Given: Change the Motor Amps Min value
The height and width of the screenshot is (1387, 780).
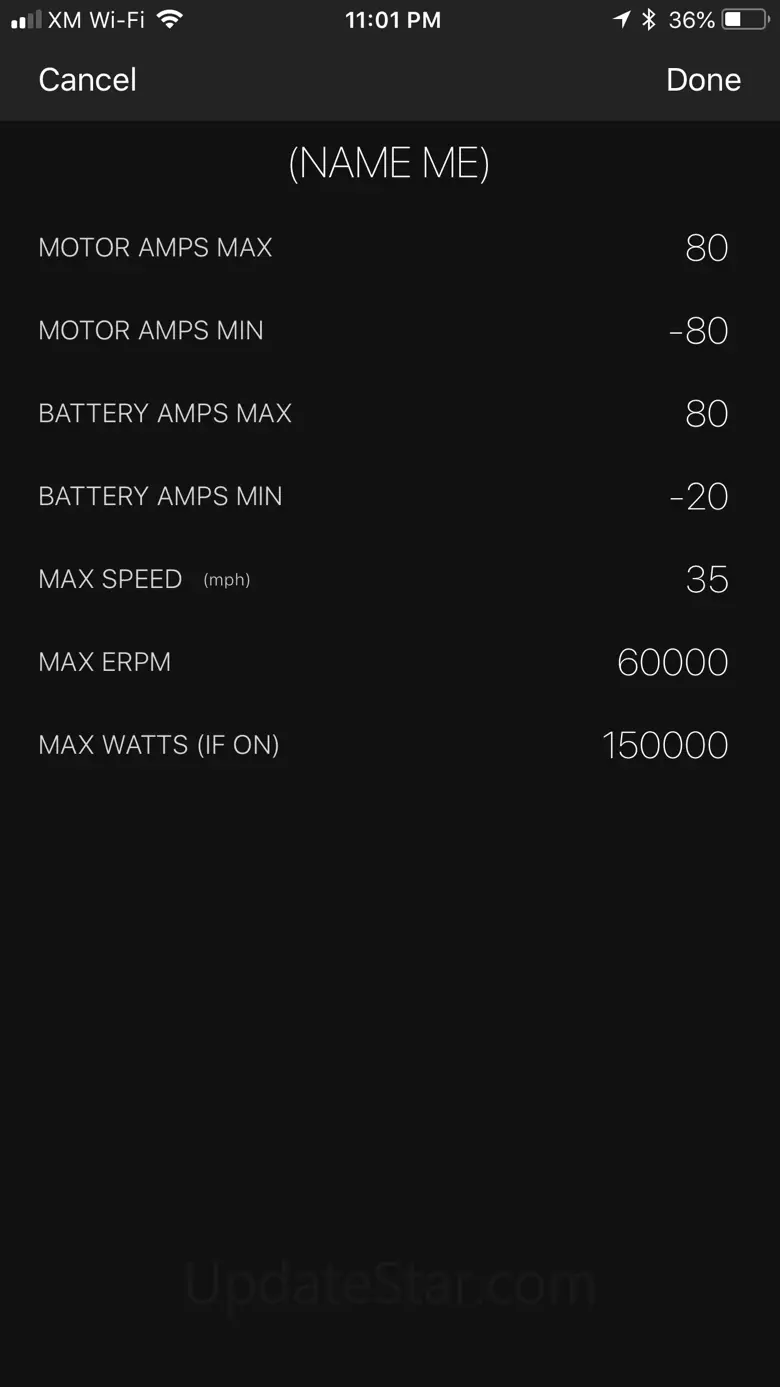Looking at the screenshot, I should click(698, 331).
